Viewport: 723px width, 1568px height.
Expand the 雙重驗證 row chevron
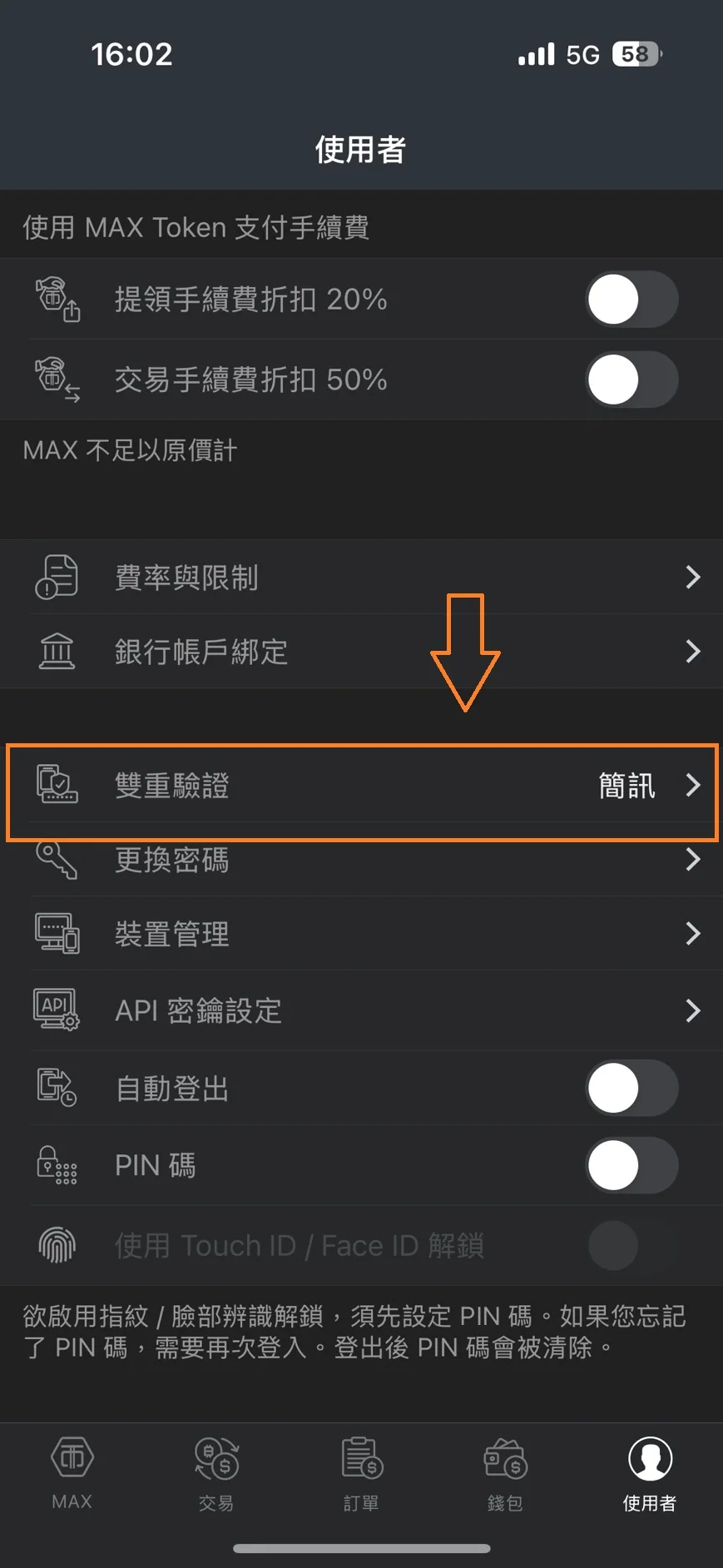(x=693, y=785)
